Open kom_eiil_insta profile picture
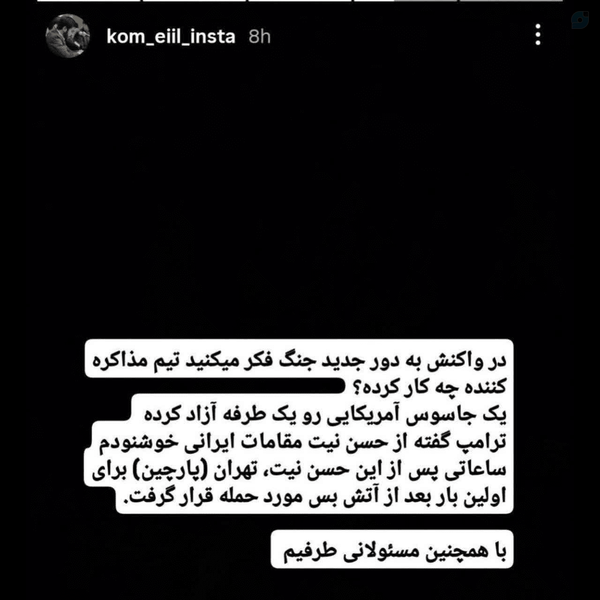This screenshot has height=600, width=600. pyautogui.click(x=68, y=36)
